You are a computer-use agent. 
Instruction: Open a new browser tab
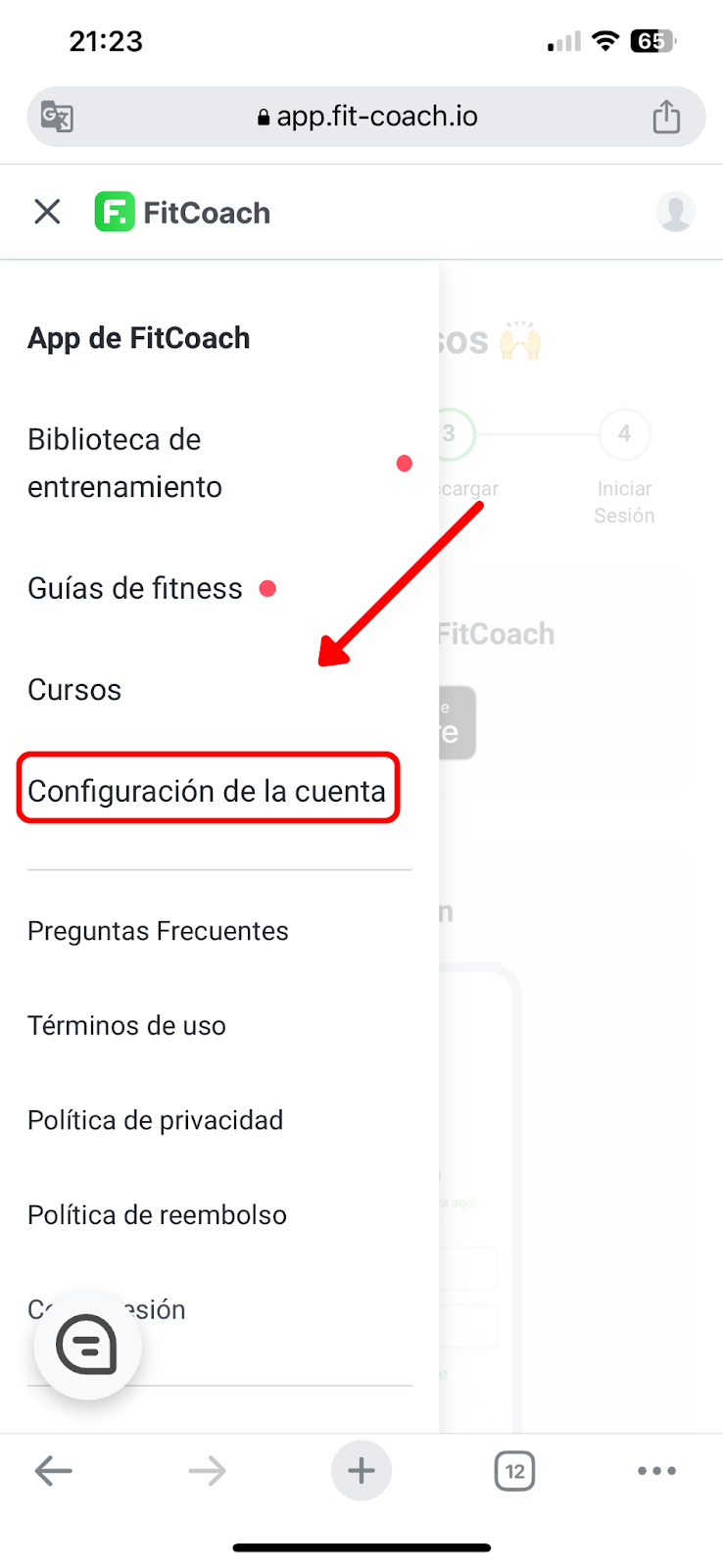tap(361, 1470)
